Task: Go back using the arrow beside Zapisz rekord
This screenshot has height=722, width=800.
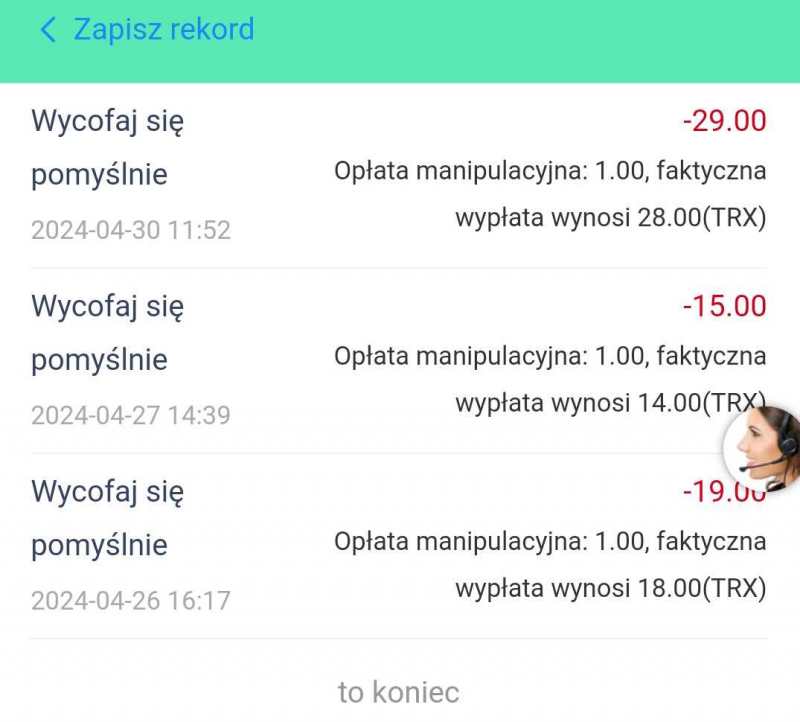Action: point(47,30)
